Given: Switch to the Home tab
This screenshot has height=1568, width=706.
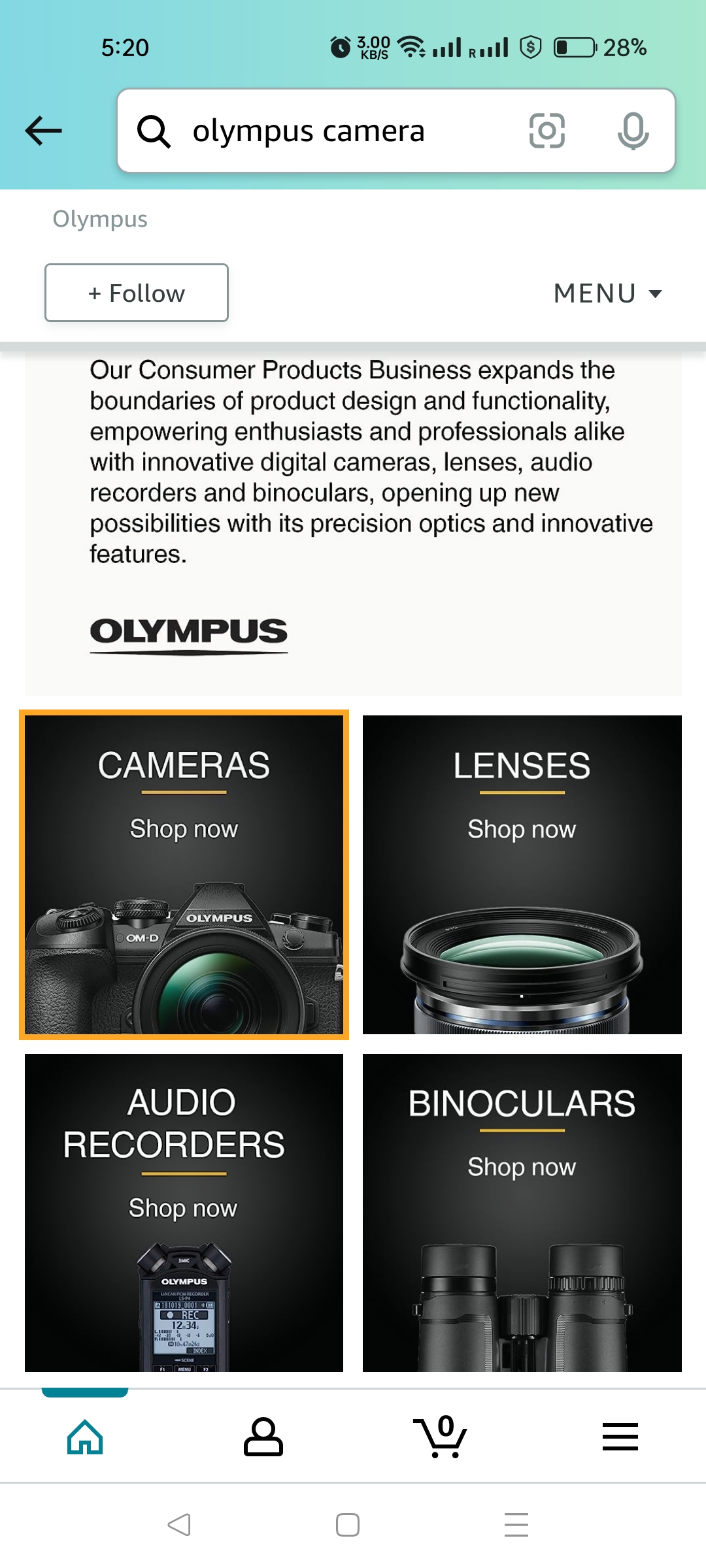Looking at the screenshot, I should click(x=85, y=1436).
